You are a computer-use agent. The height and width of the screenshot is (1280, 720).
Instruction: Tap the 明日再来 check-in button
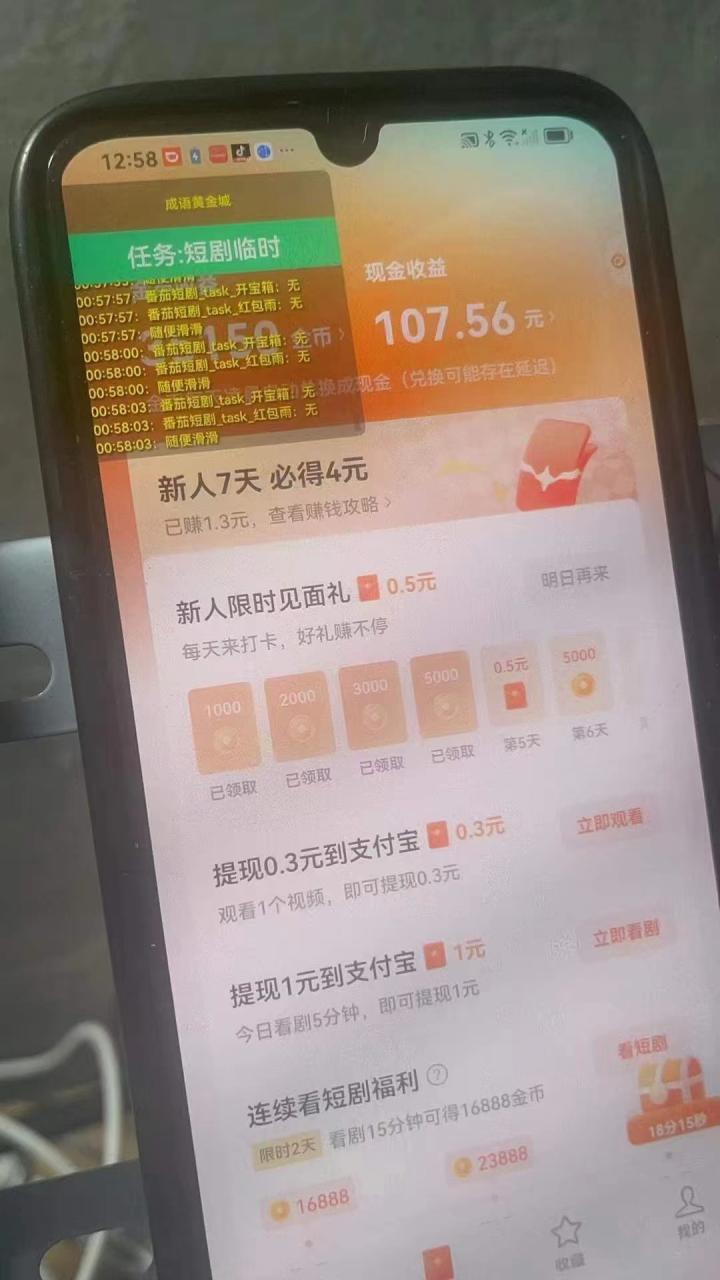[x=574, y=578]
